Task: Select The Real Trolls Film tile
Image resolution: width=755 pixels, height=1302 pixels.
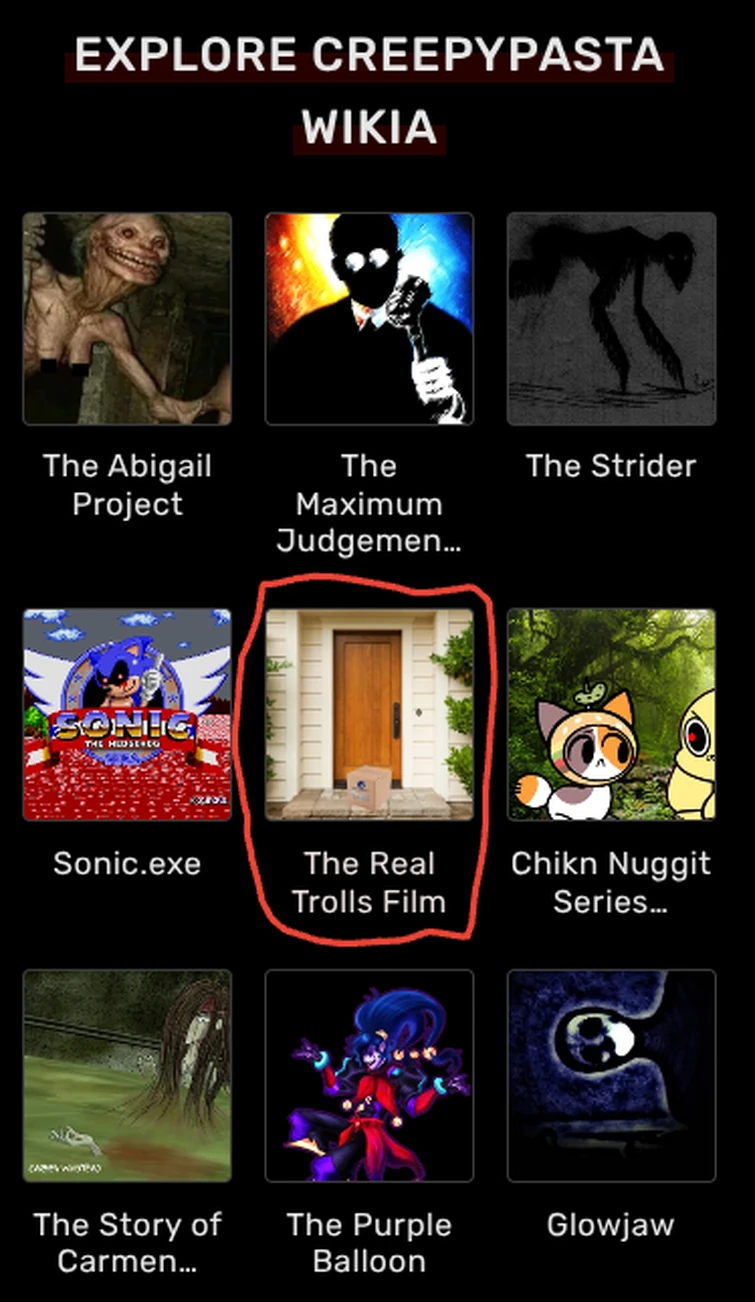Action: [369, 714]
